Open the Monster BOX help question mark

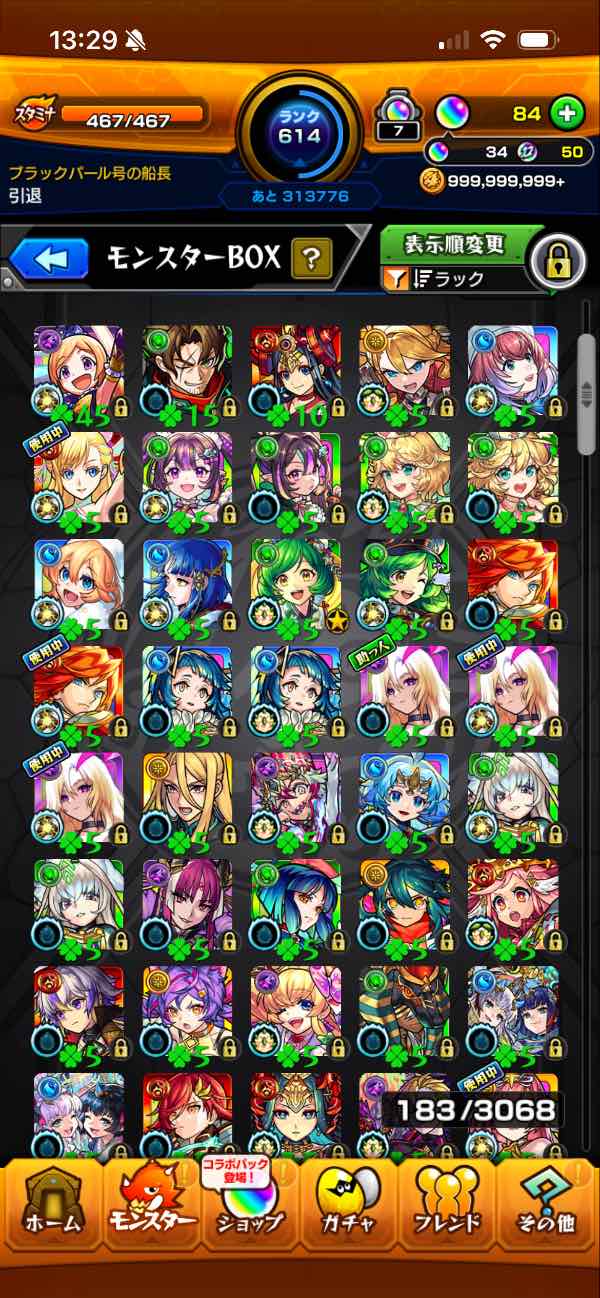311,260
